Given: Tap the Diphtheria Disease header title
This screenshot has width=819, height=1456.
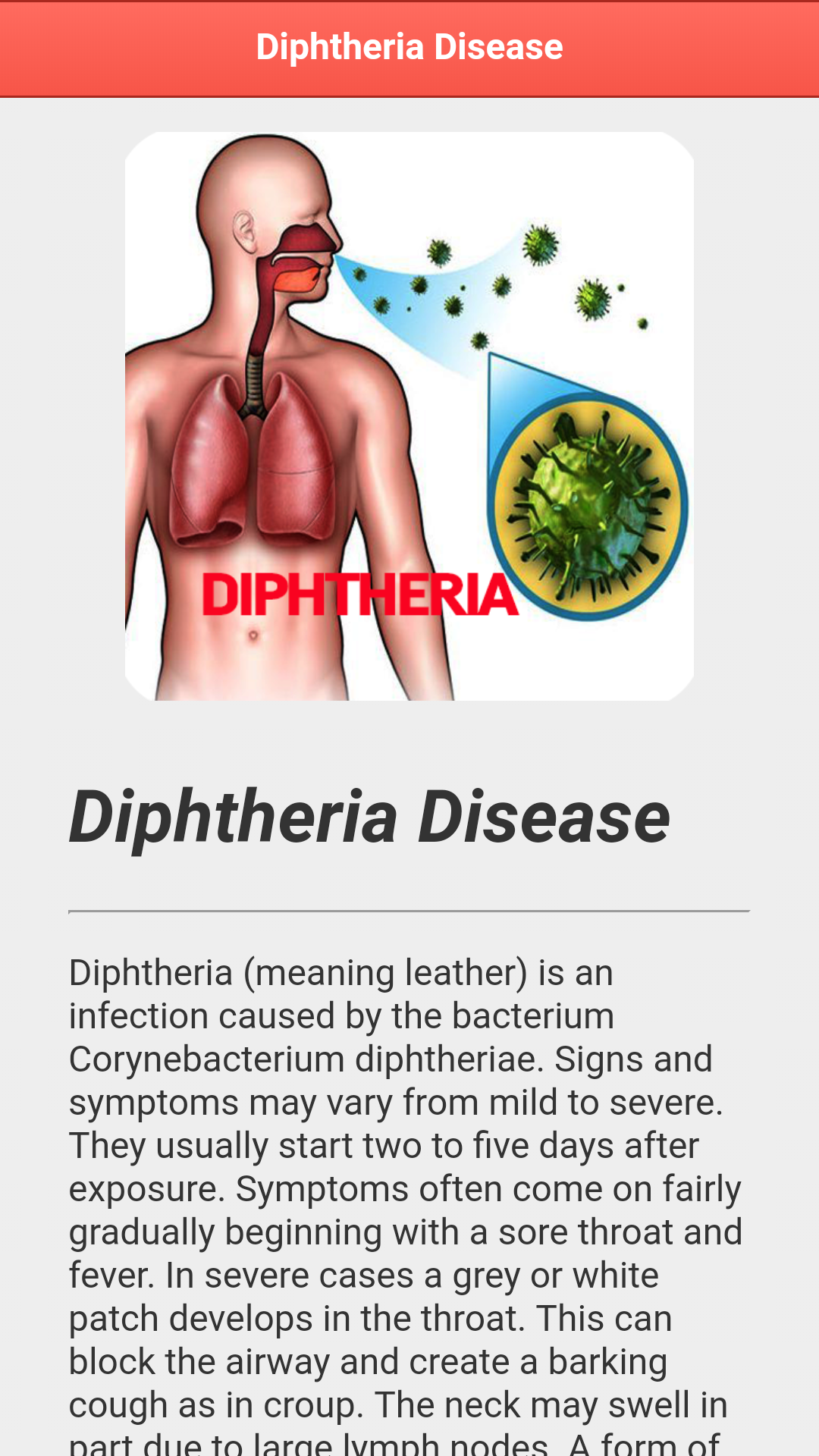Looking at the screenshot, I should 409,45.
